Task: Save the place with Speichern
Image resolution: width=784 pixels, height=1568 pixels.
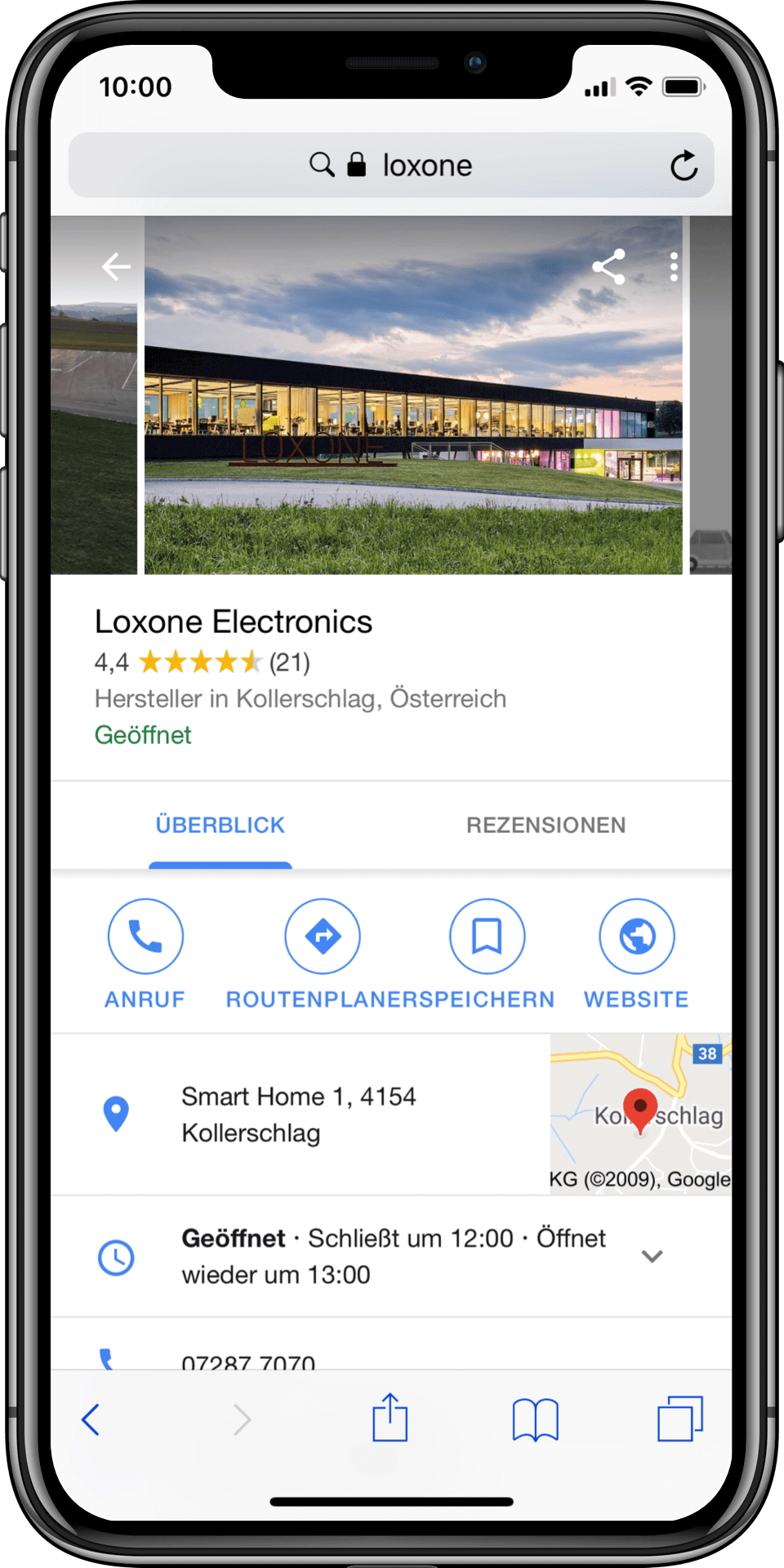Action: click(x=487, y=953)
